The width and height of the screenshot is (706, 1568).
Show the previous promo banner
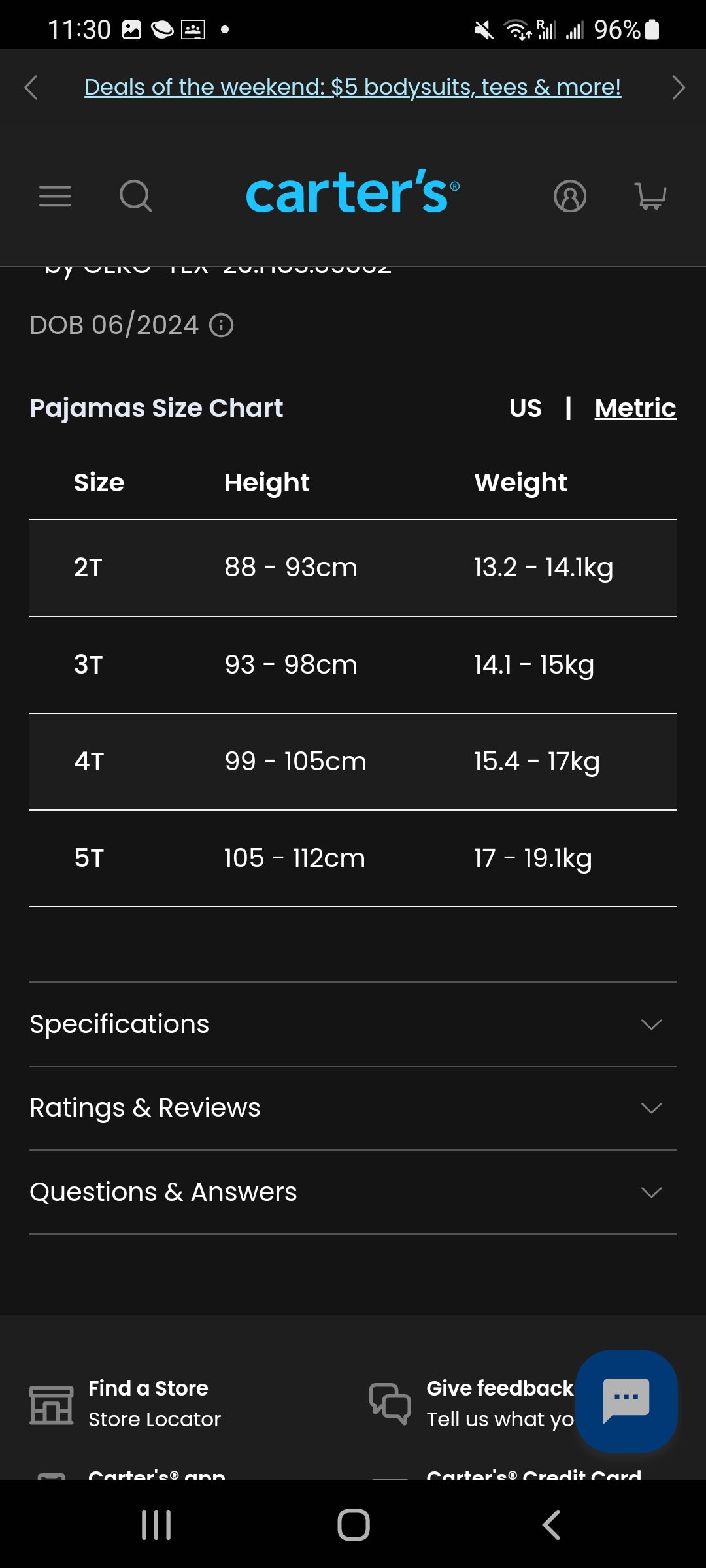tap(31, 88)
